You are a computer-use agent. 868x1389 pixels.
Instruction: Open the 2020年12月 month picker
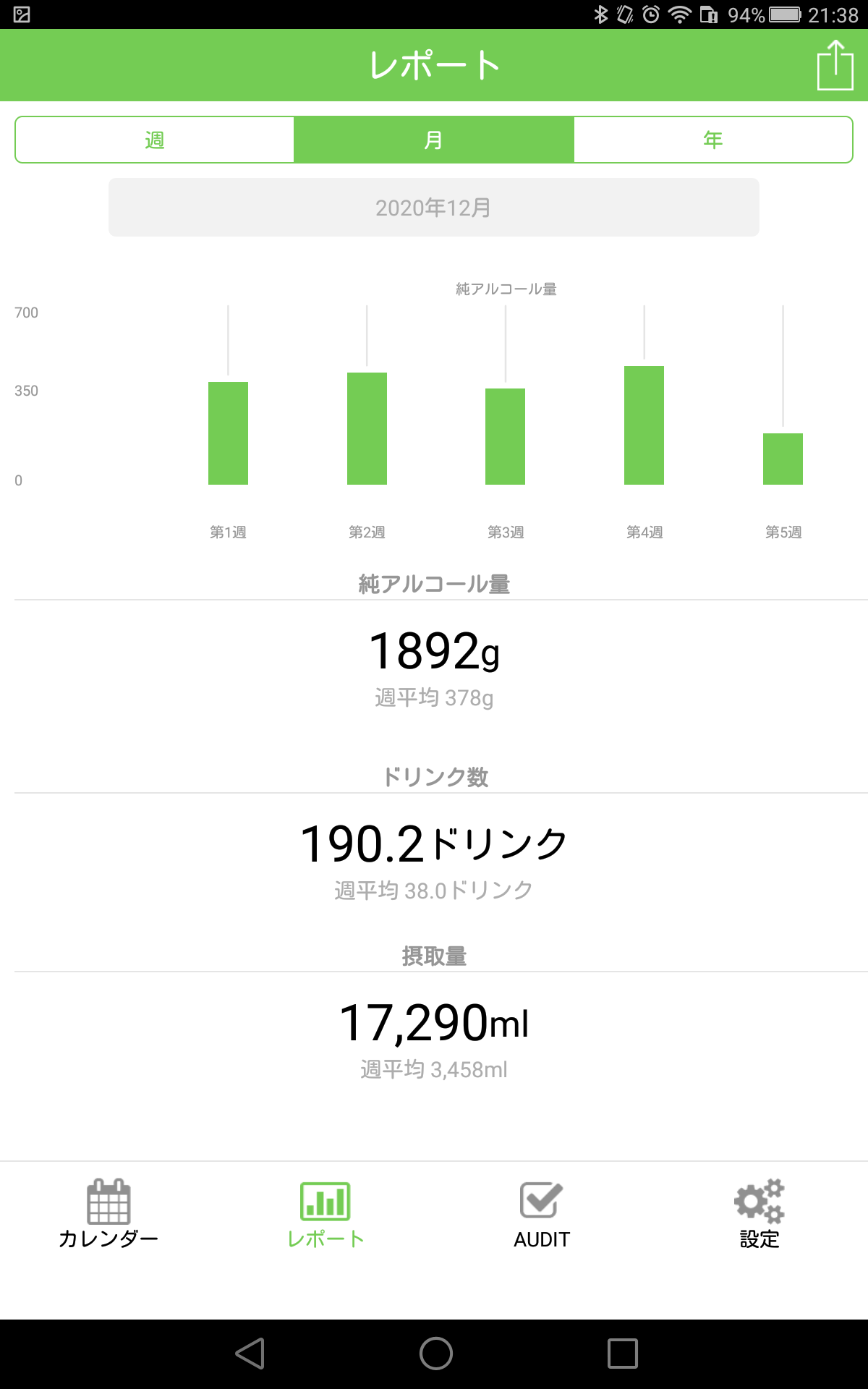[x=434, y=208]
